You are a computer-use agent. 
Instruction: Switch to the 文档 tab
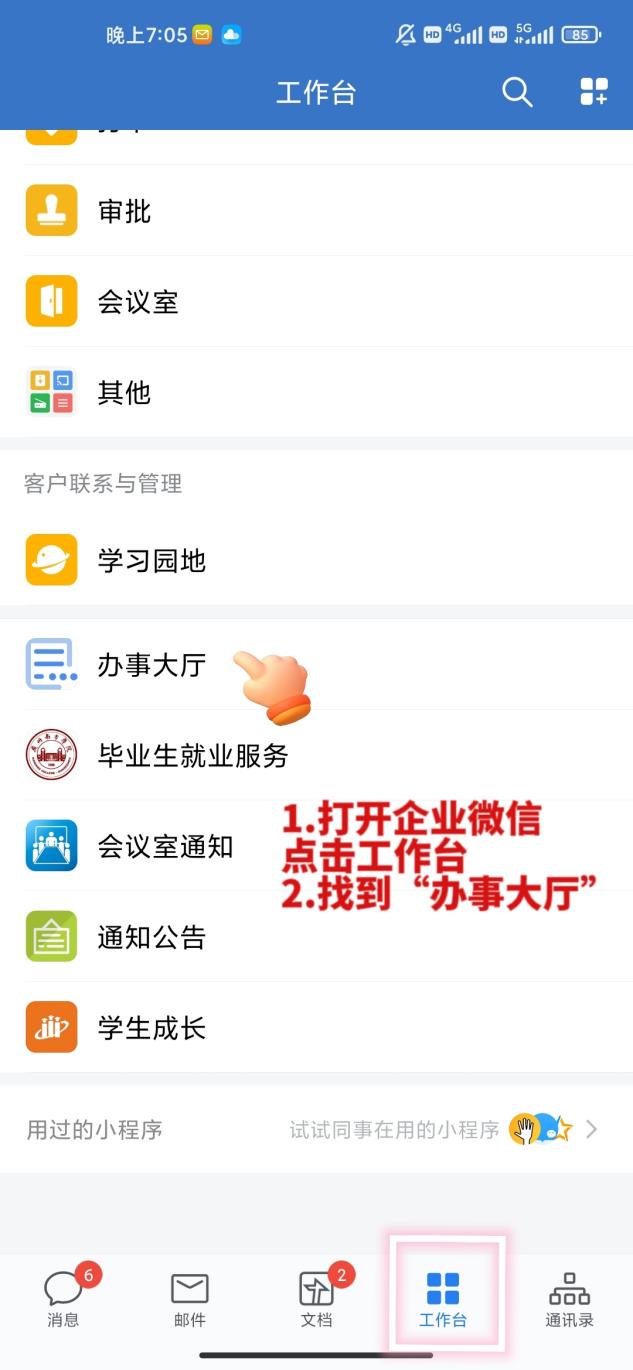pyautogui.click(x=316, y=1298)
